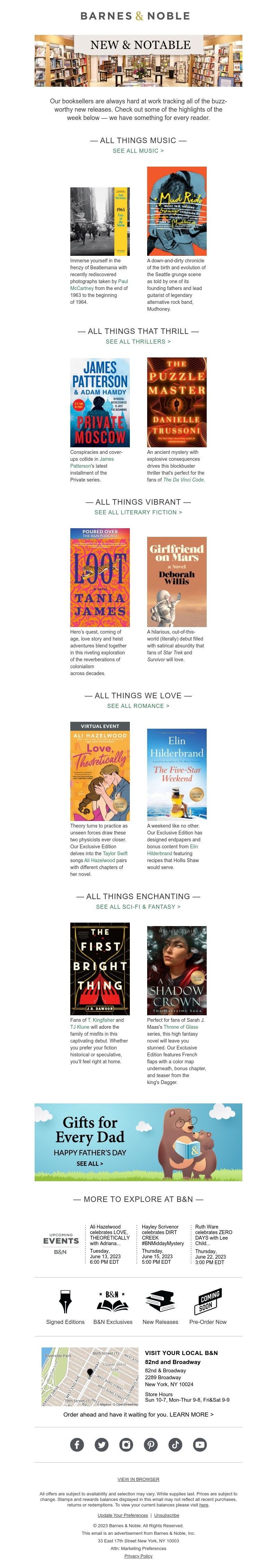The height and width of the screenshot is (1568, 277).
Task: Select the Girlfriend on Mars book cover
Action: [176, 581]
